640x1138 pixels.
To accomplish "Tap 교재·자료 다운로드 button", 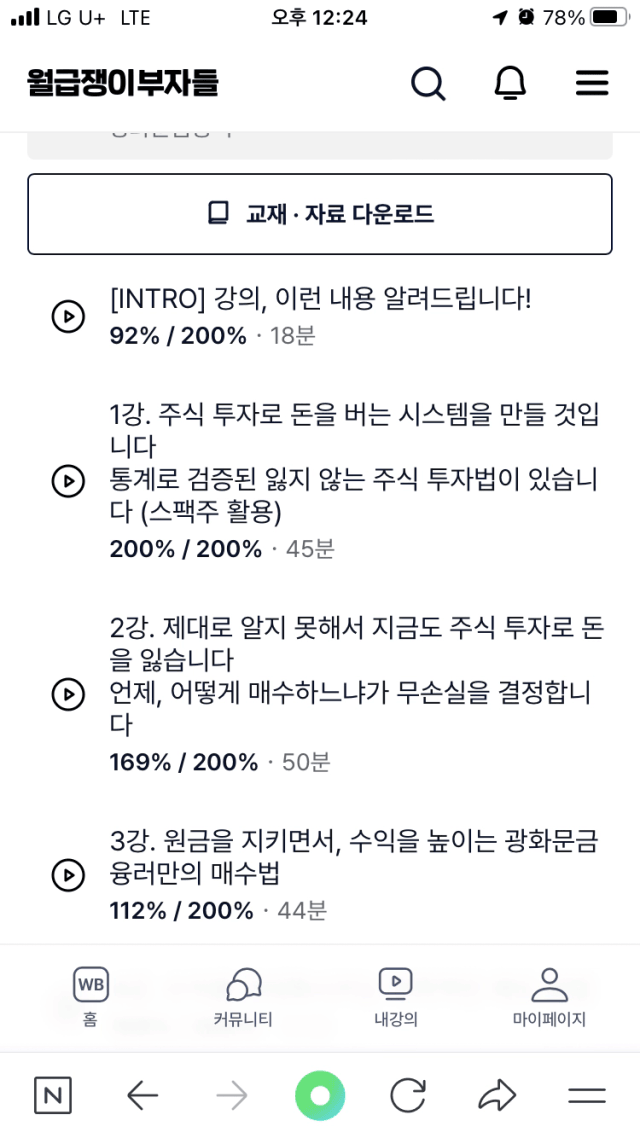I will tap(320, 214).
